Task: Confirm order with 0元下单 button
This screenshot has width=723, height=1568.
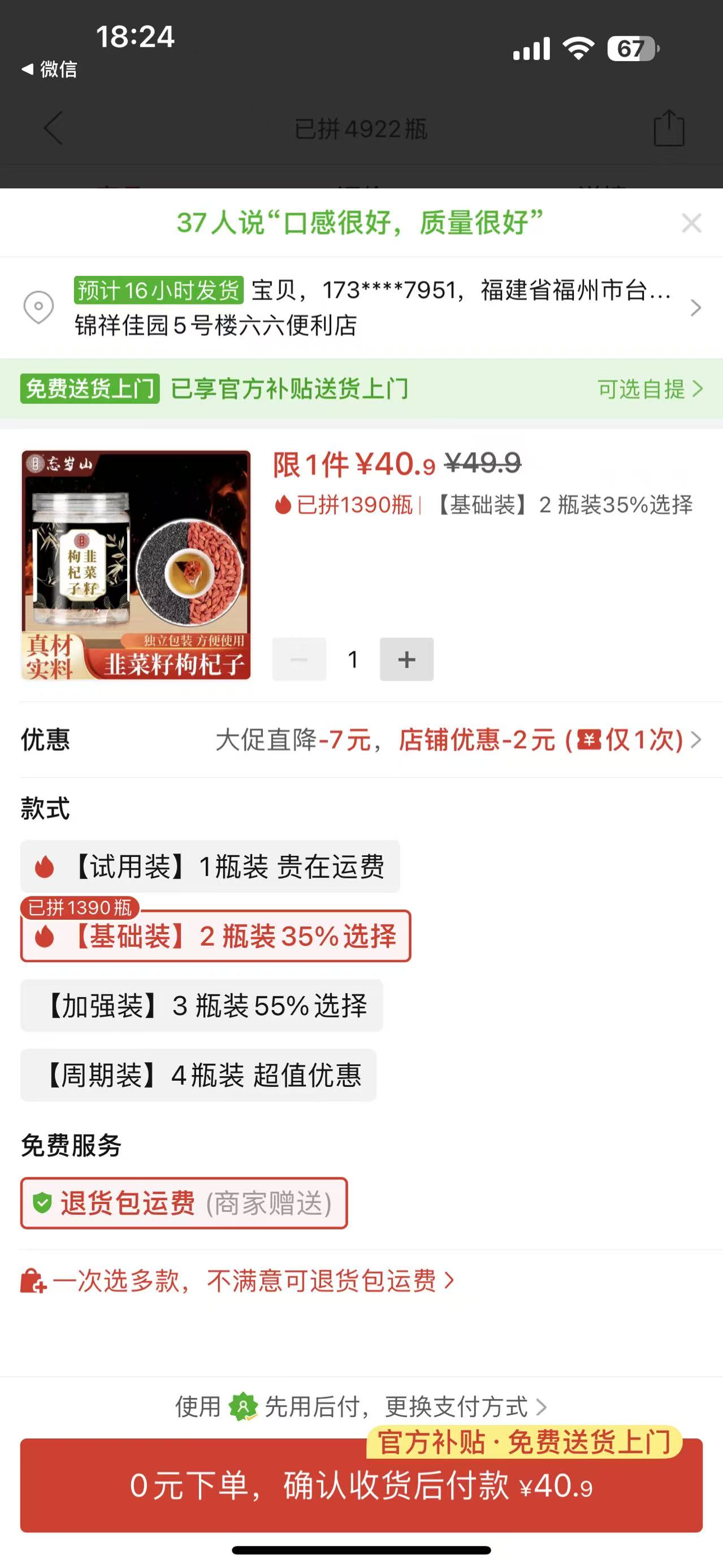Action: 362,1486
